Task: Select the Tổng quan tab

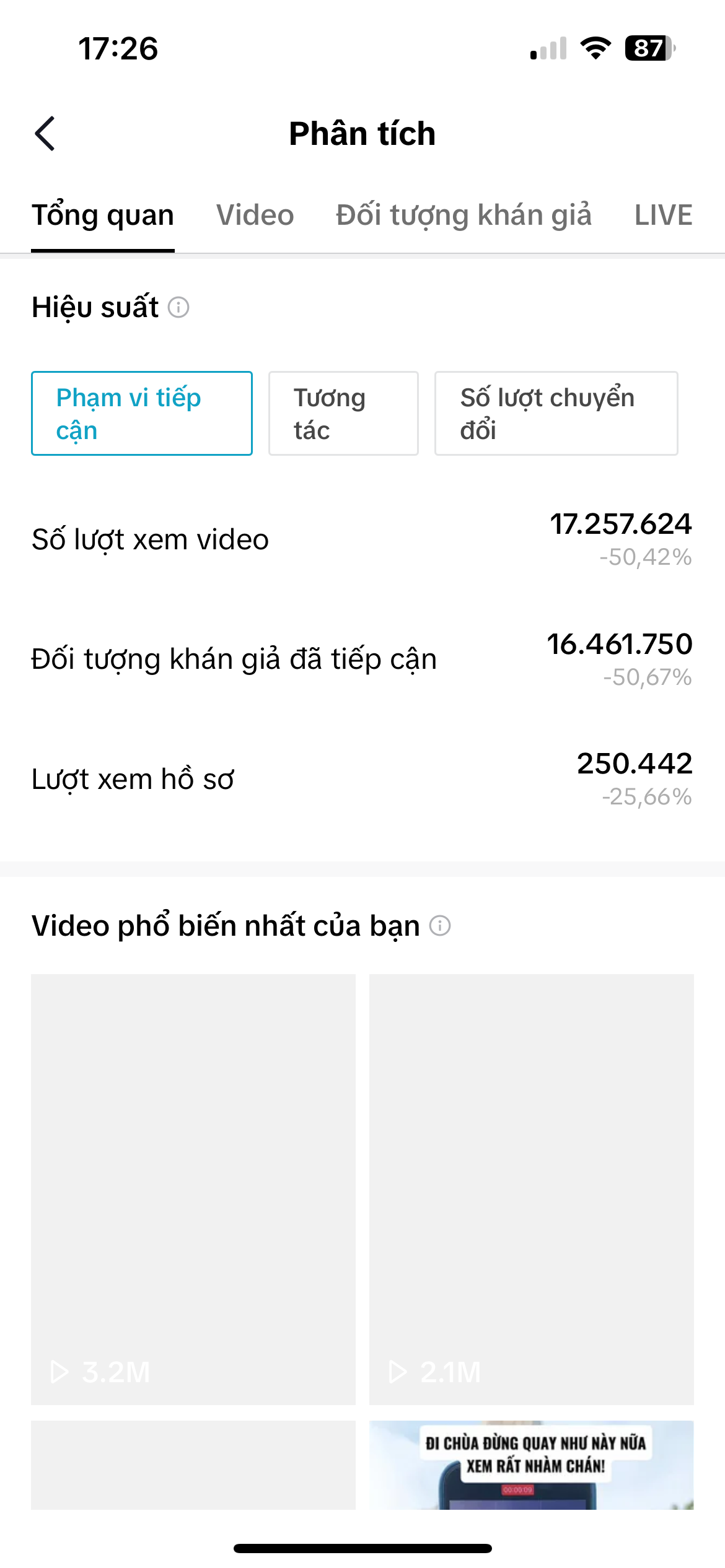Action: (x=103, y=216)
